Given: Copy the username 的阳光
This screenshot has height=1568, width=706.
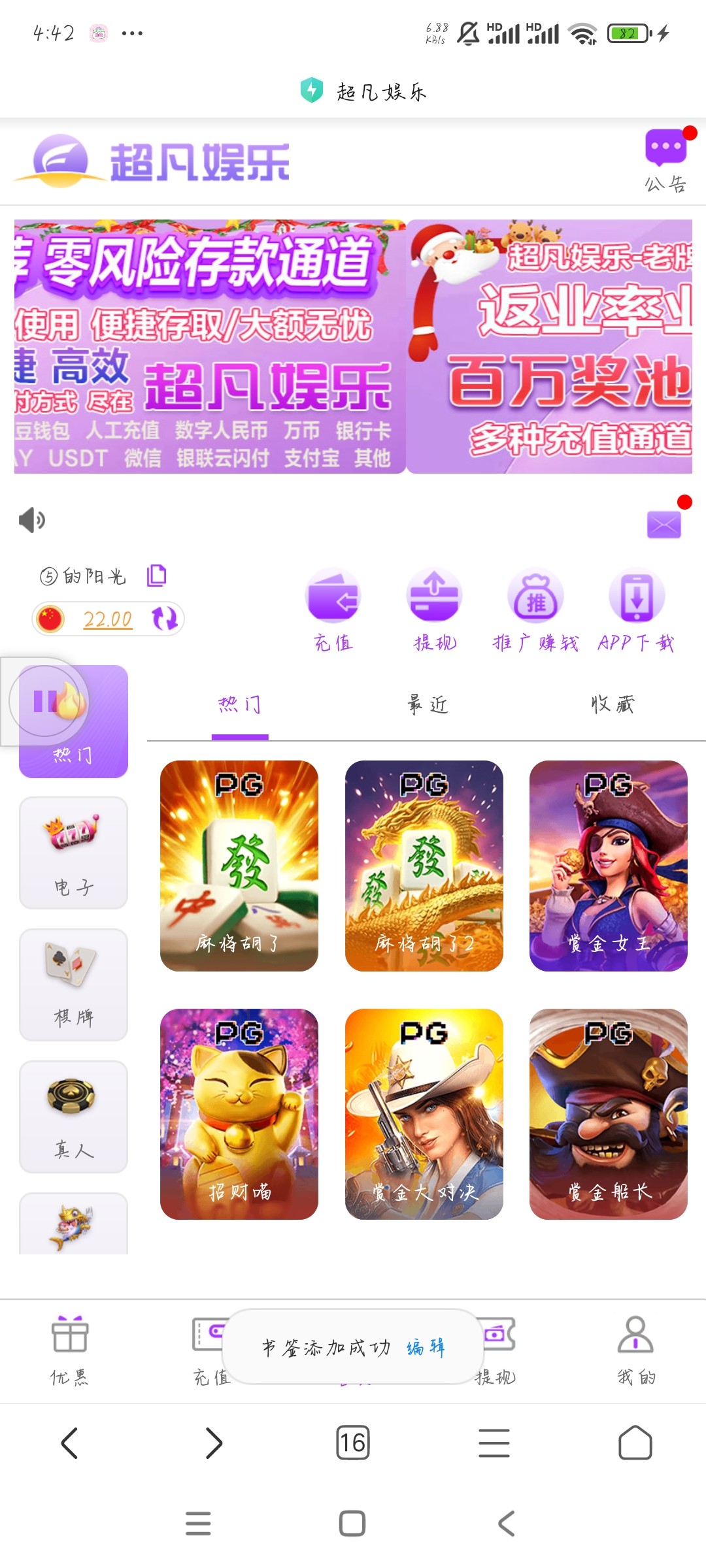Looking at the screenshot, I should tap(156, 576).
